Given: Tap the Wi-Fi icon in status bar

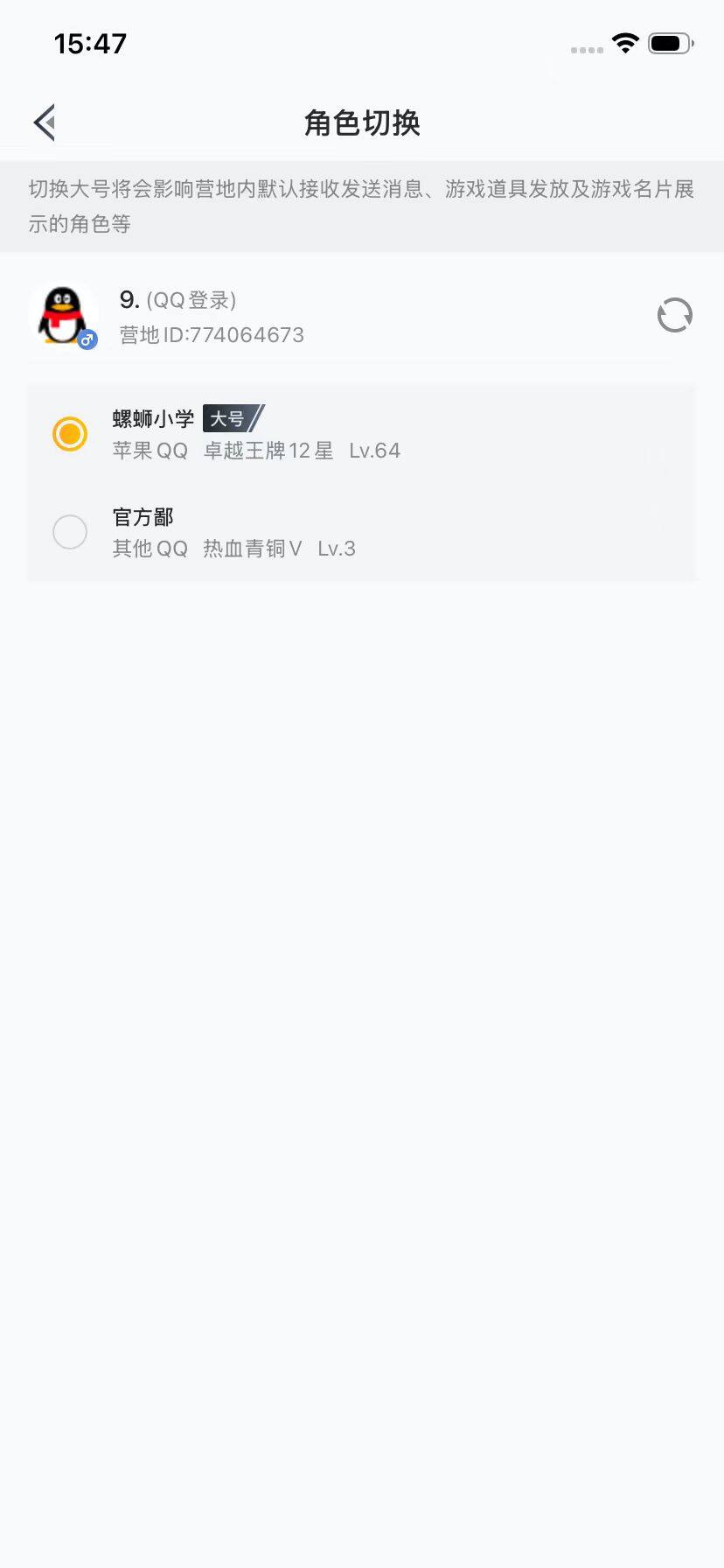Looking at the screenshot, I should pos(625,42).
